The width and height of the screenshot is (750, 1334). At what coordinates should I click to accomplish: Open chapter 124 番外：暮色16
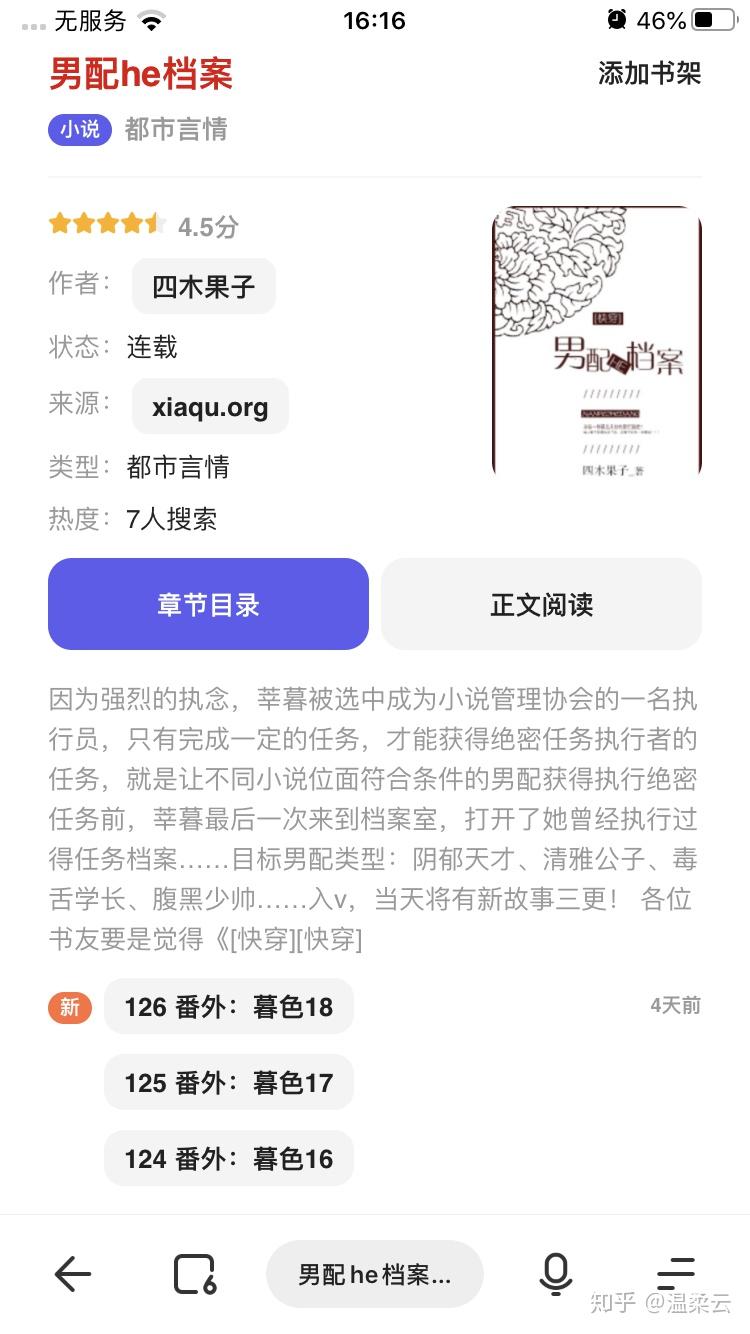pyautogui.click(x=229, y=1158)
